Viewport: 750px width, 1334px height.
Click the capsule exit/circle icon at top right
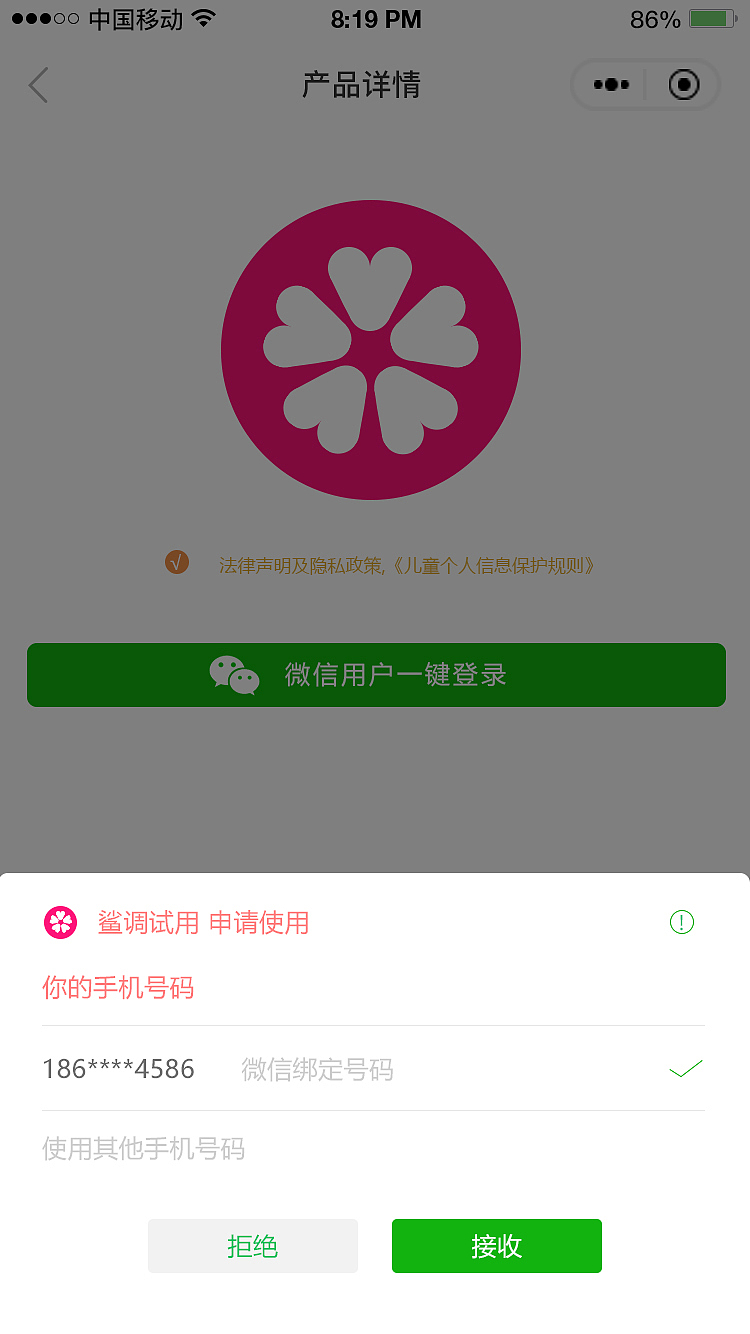(683, 85)
